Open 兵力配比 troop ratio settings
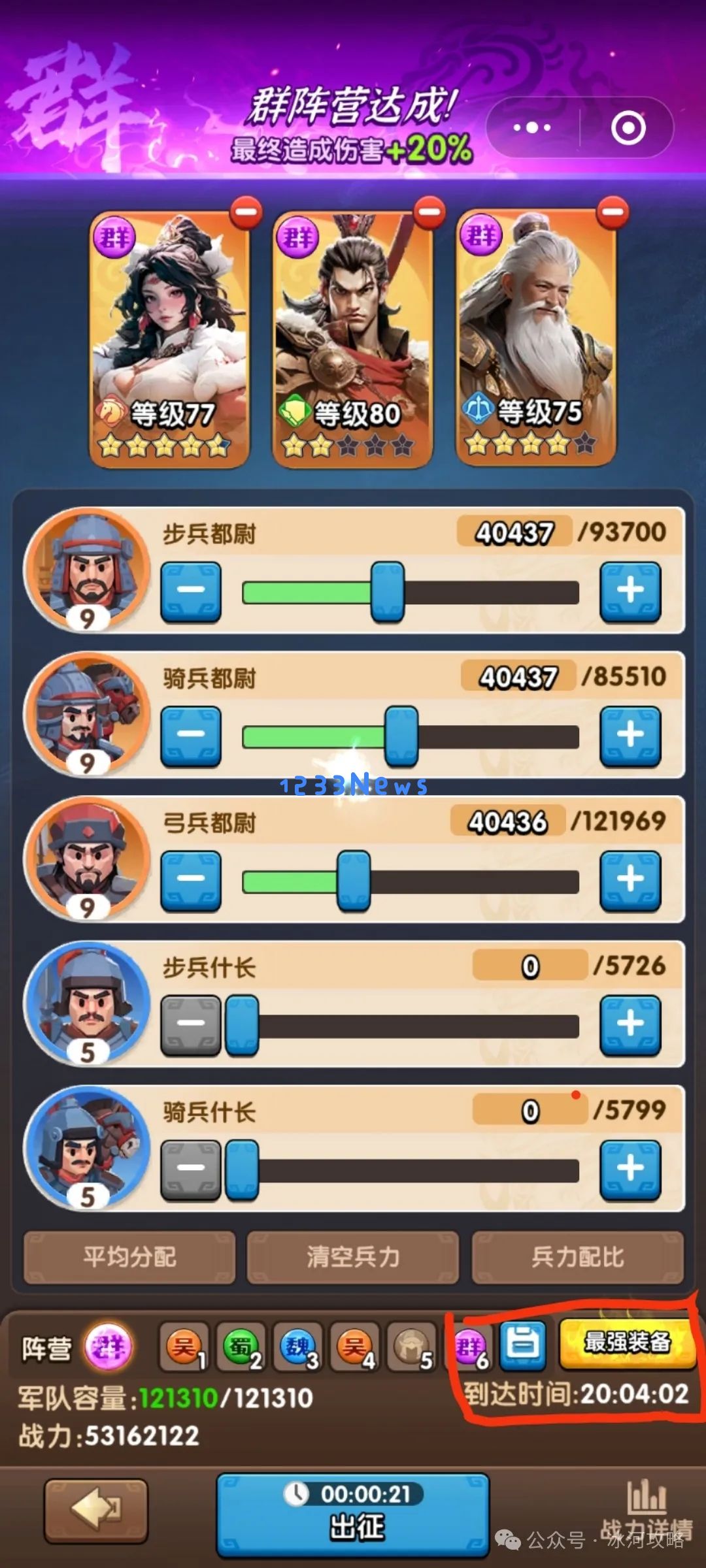The height and width of the screenshot is (1568, 706). 577,1256
